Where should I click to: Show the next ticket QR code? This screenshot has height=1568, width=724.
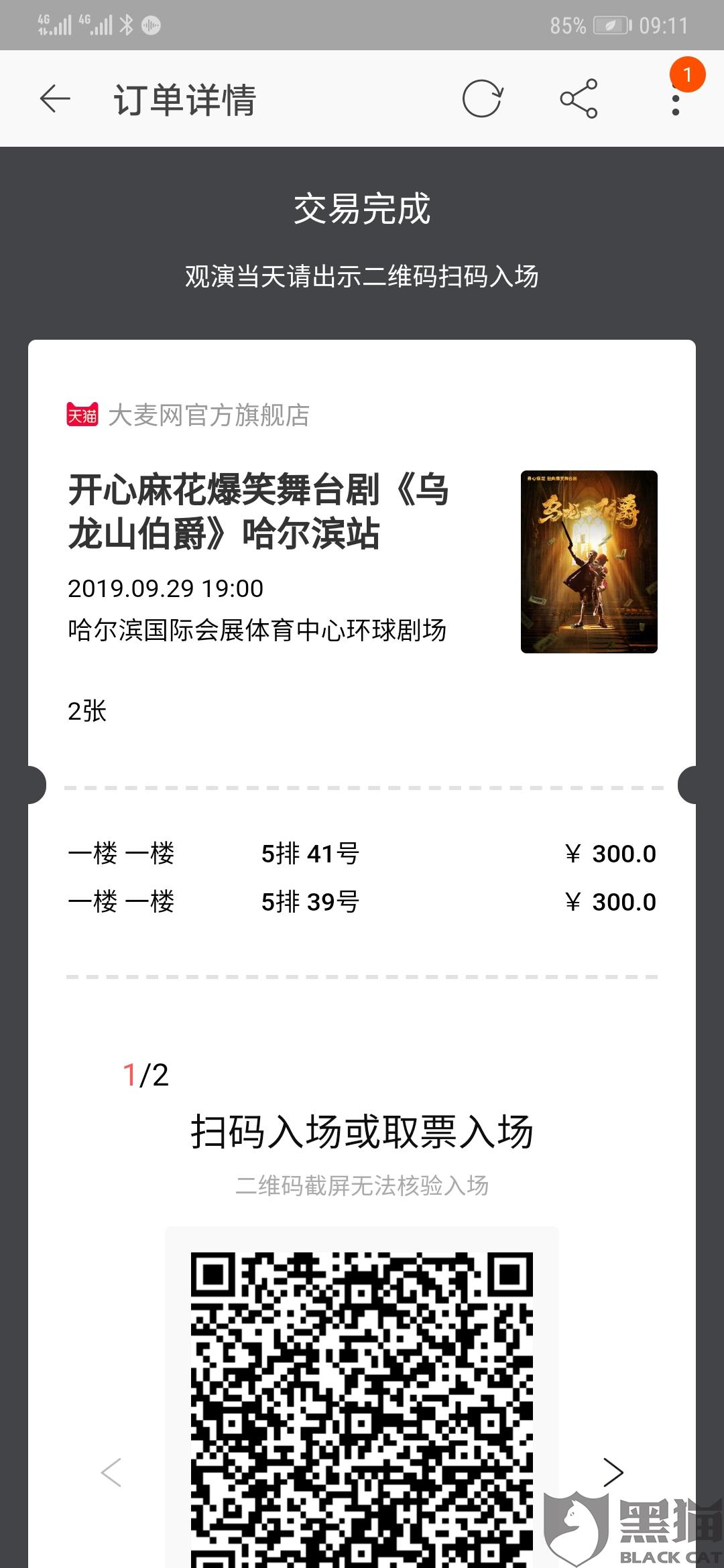coord(613,1472)
